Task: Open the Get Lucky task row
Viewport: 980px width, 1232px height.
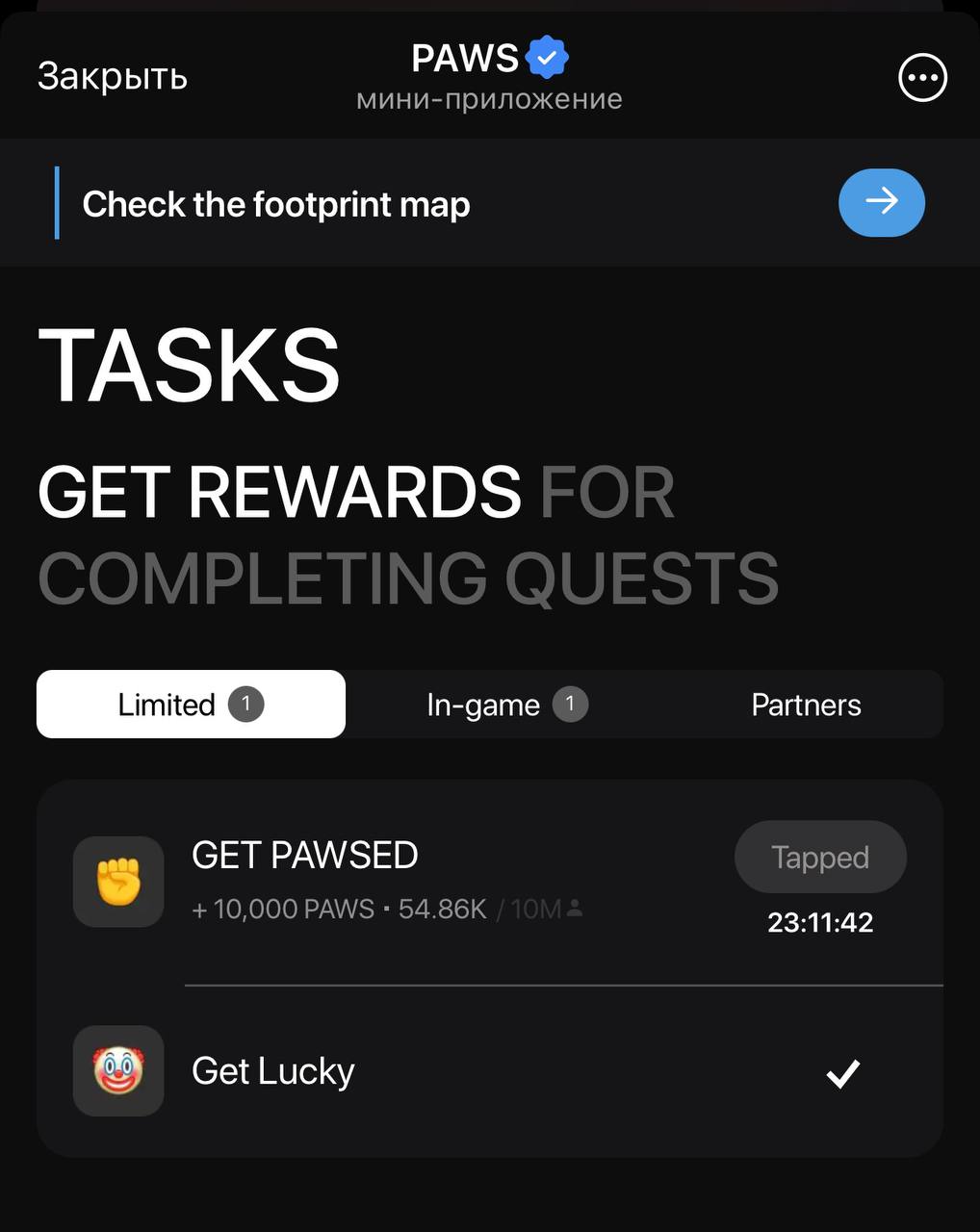Action: tap(489, 1071)
